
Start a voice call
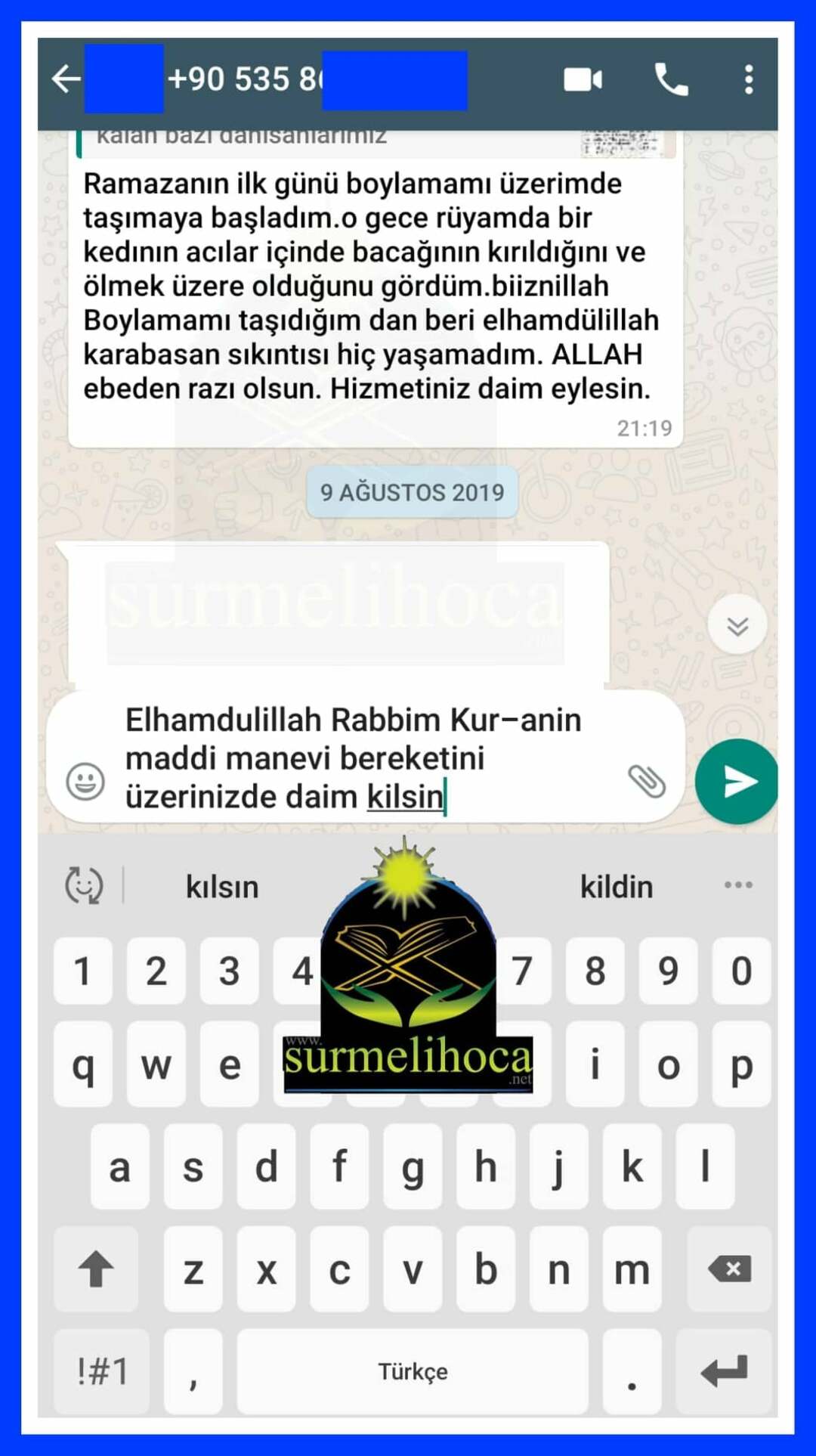(671, 79)
